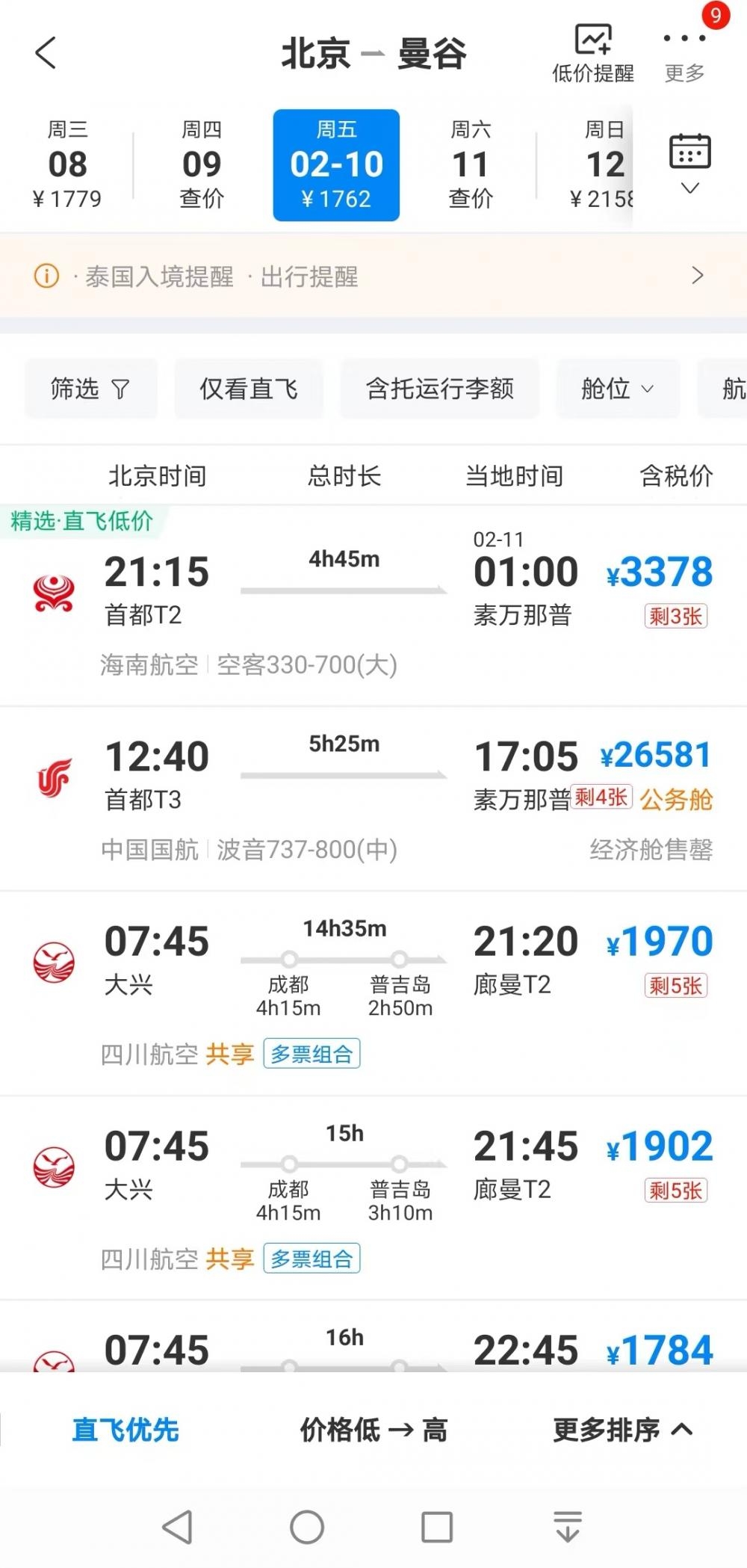
Task: Select Wednesday 08 with the ¥1779 fare
Action: coord(67,166)
